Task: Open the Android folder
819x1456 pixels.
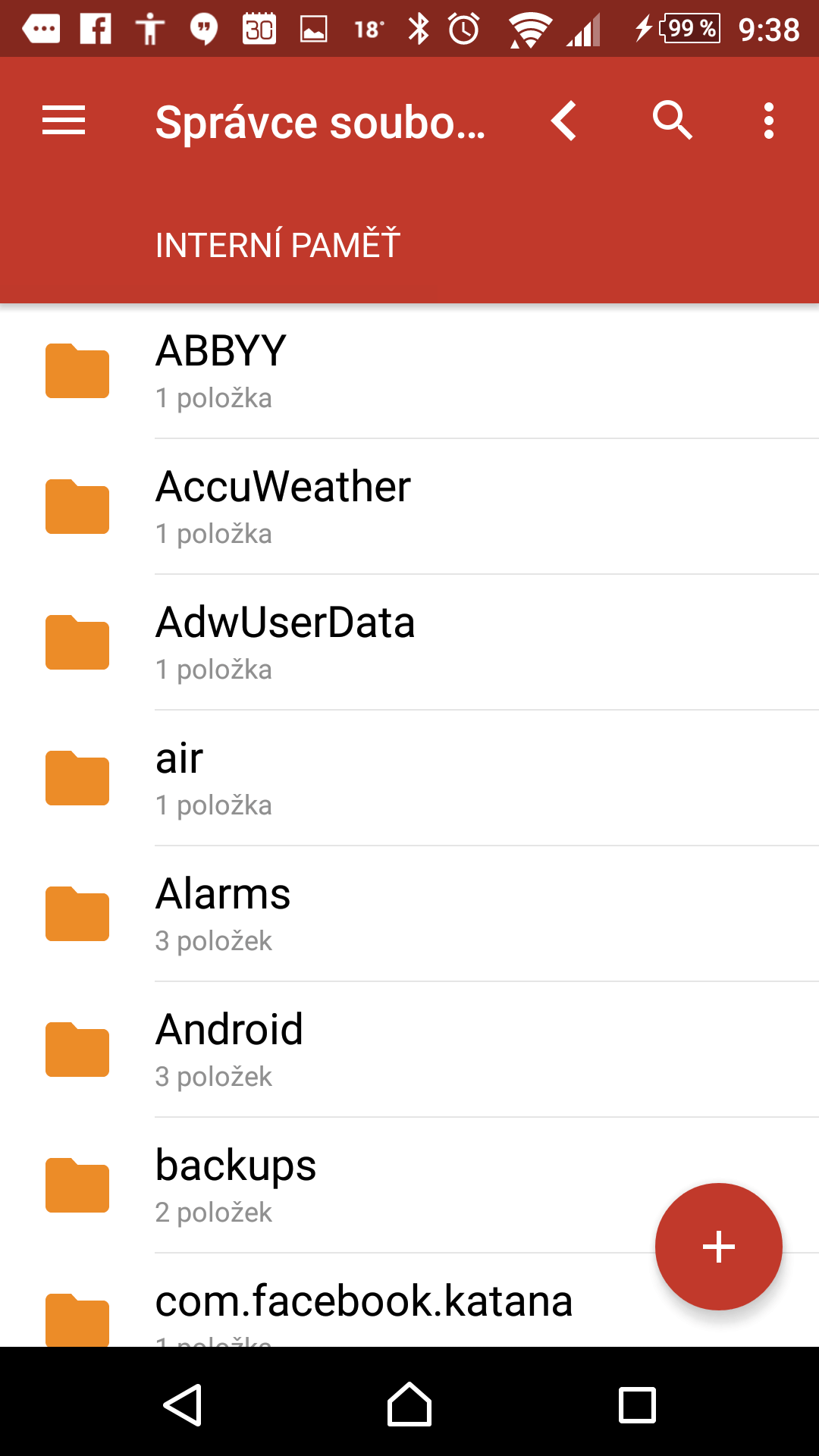Action: coord(409,1050)
